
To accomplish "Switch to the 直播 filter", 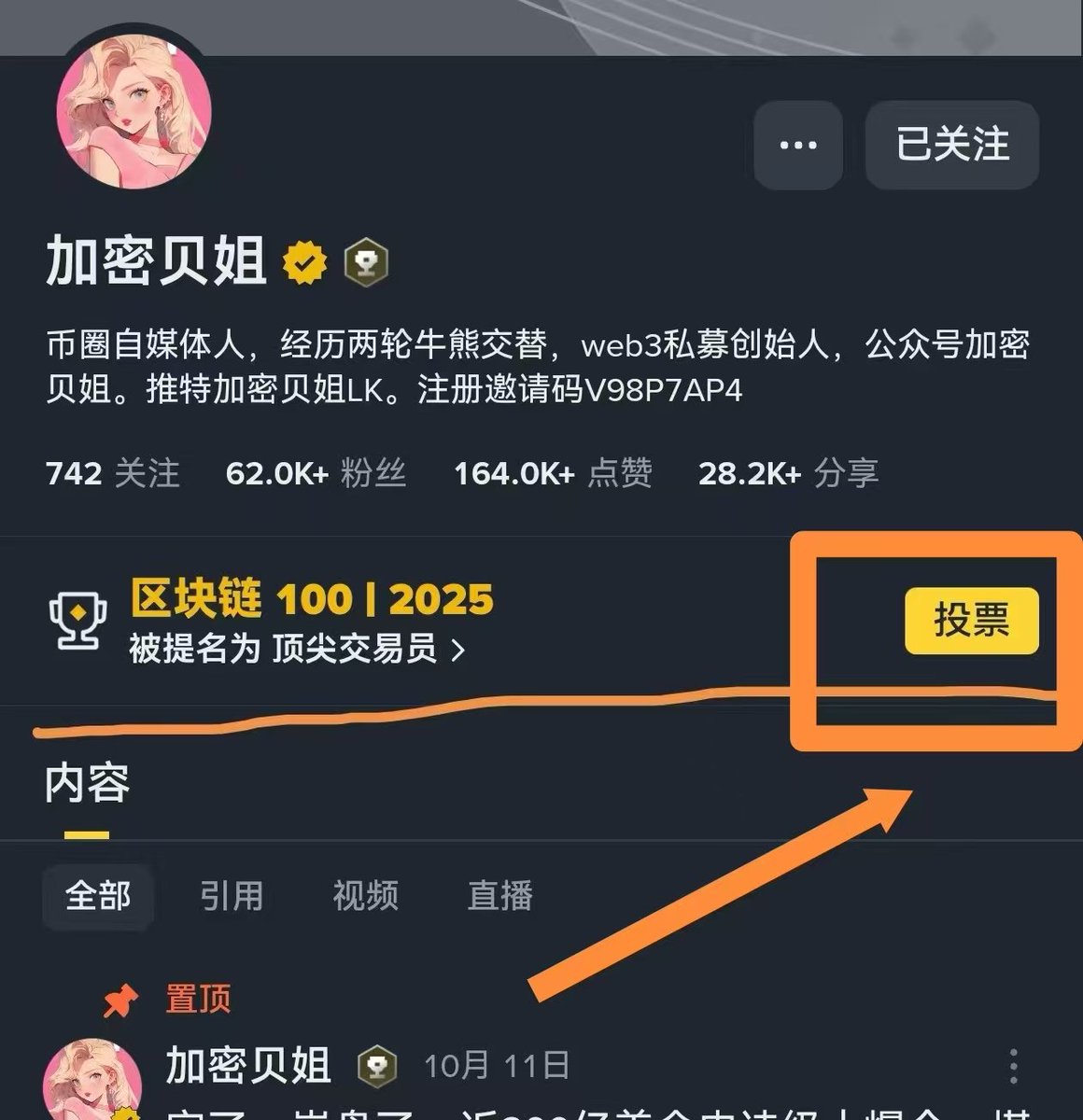I will coord(499,896).
